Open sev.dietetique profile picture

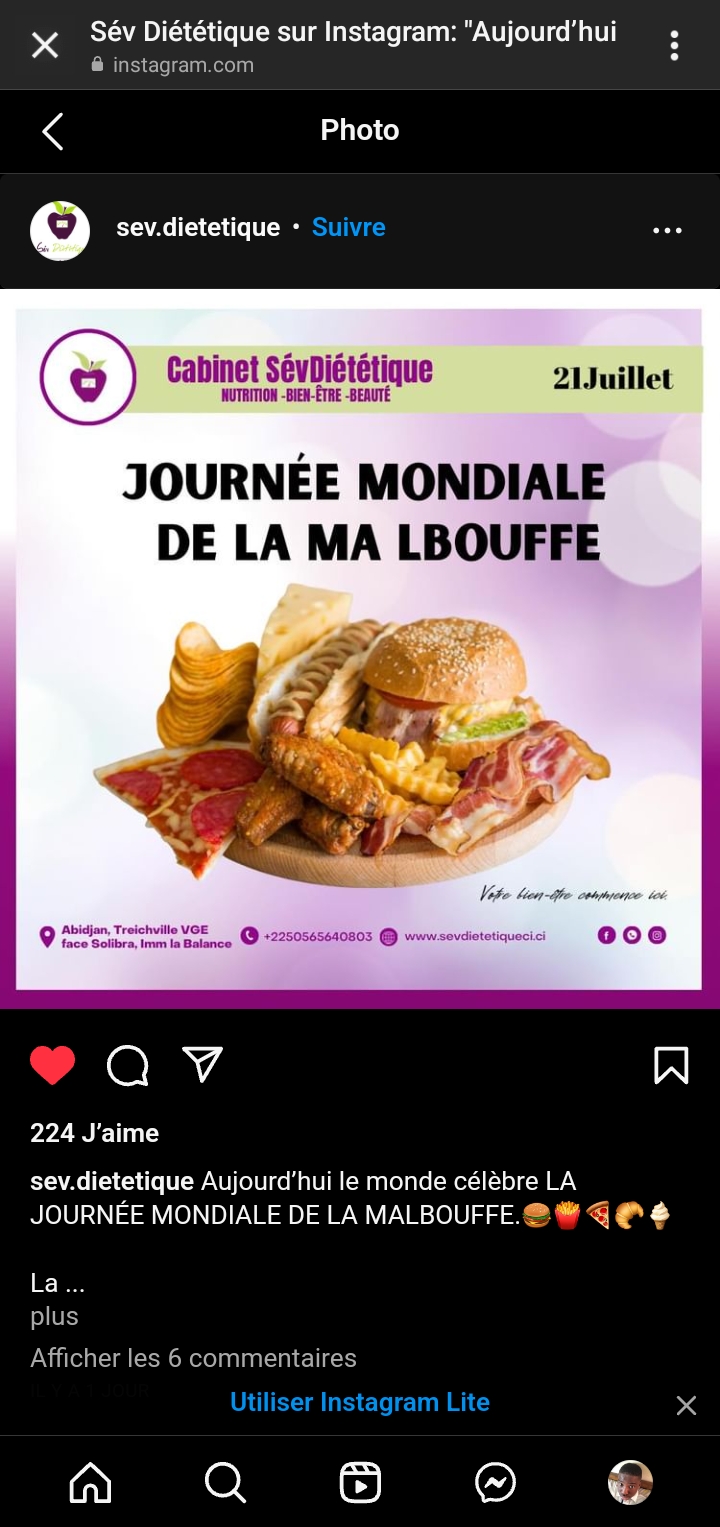pyautogui.click(x=60, y=230)
